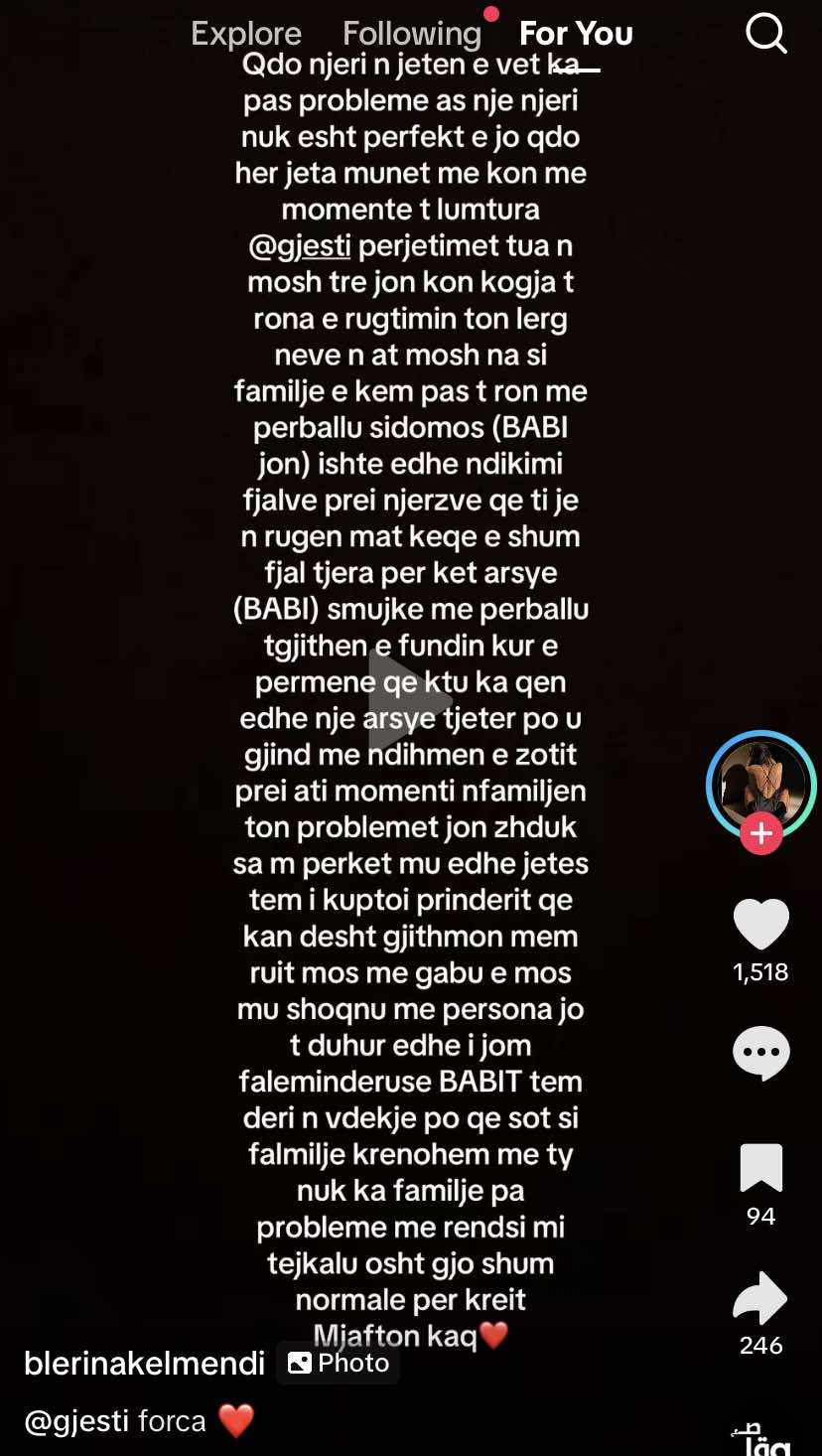Open the blerinakelmendi username
The image size is (822, 1456).
tap(145, 1364)
